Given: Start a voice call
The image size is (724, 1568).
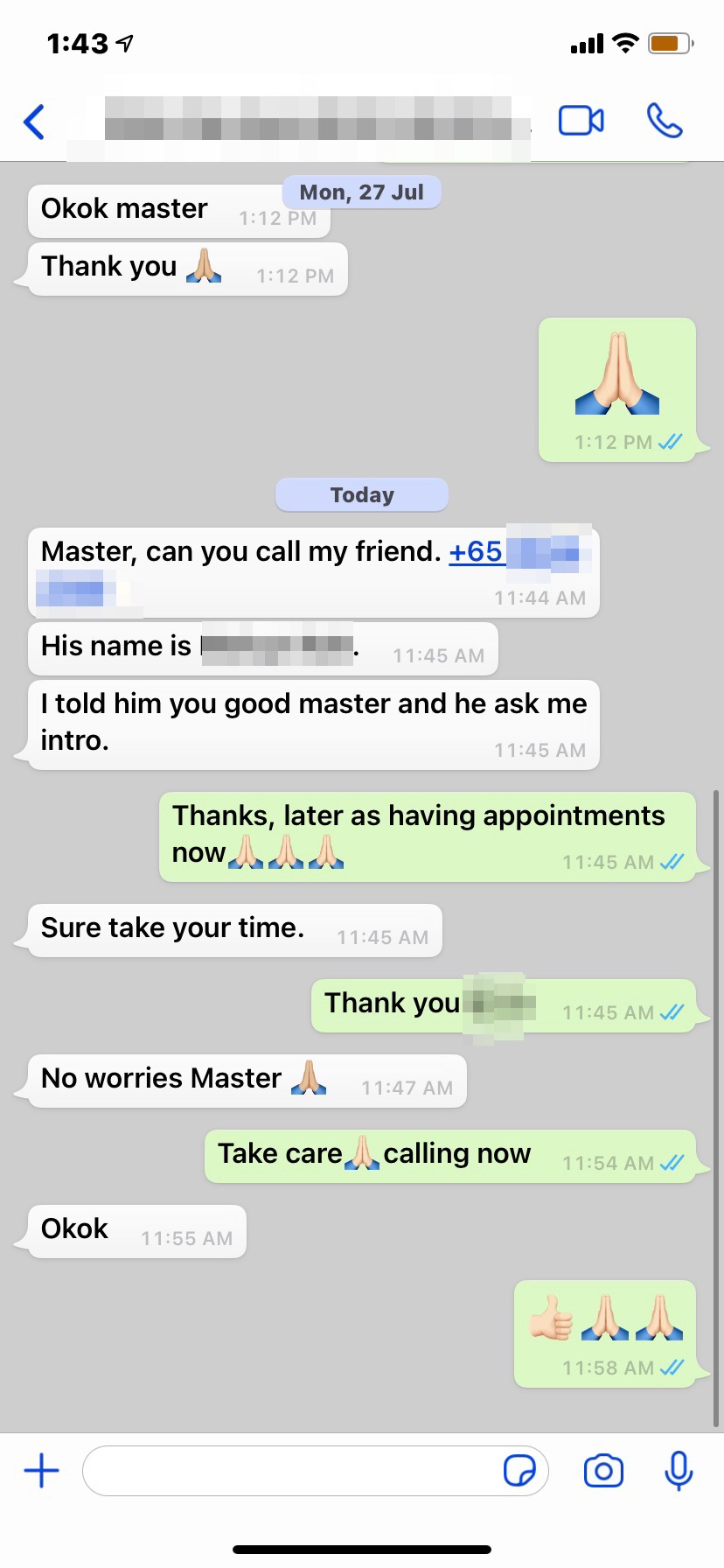Looking at the screenshot, I should [665, 121].
